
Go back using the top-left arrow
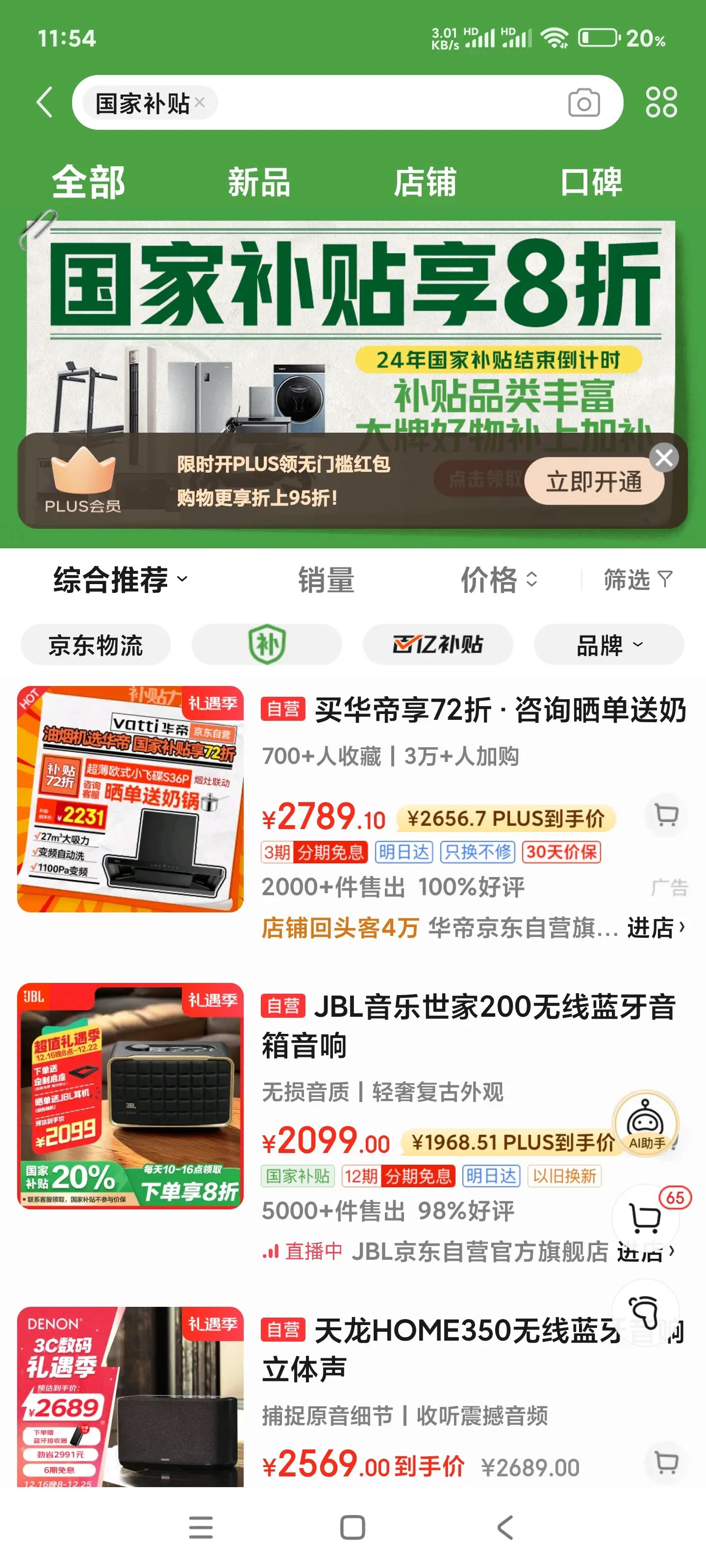45,101
